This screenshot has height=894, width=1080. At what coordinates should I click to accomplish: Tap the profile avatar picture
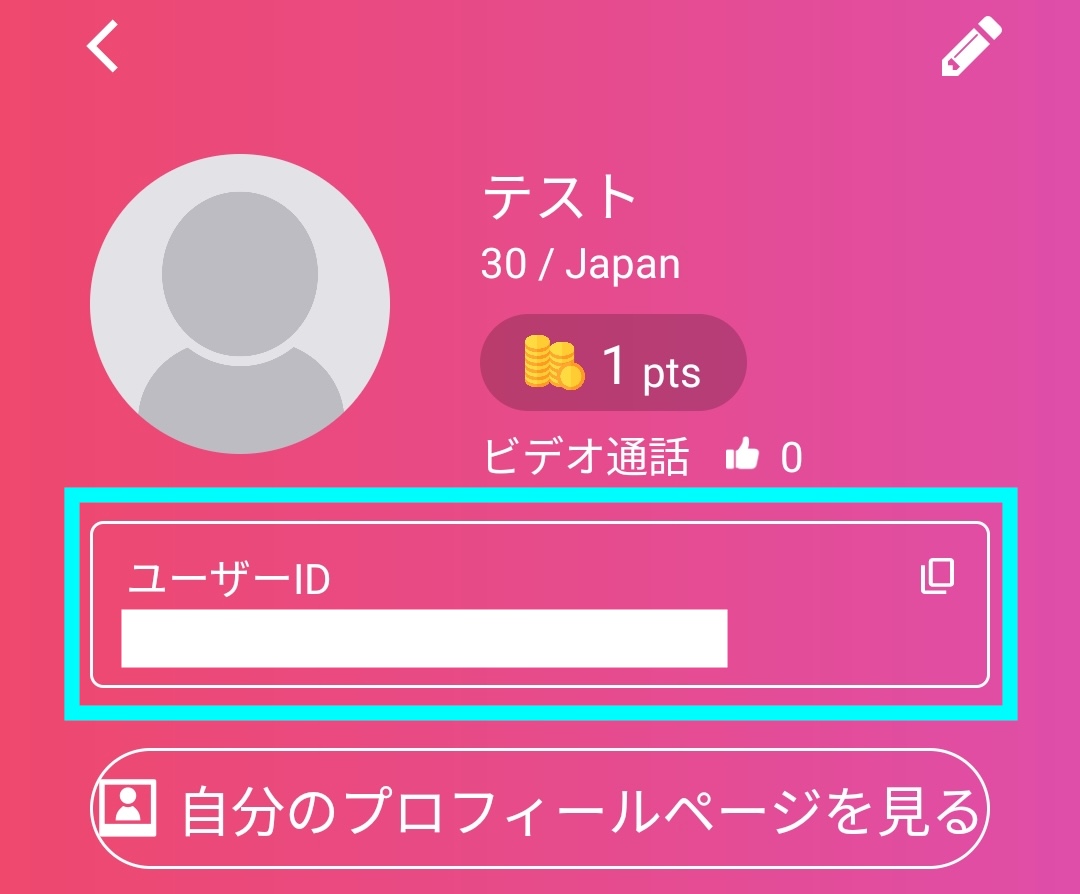[x=240, y=304]
